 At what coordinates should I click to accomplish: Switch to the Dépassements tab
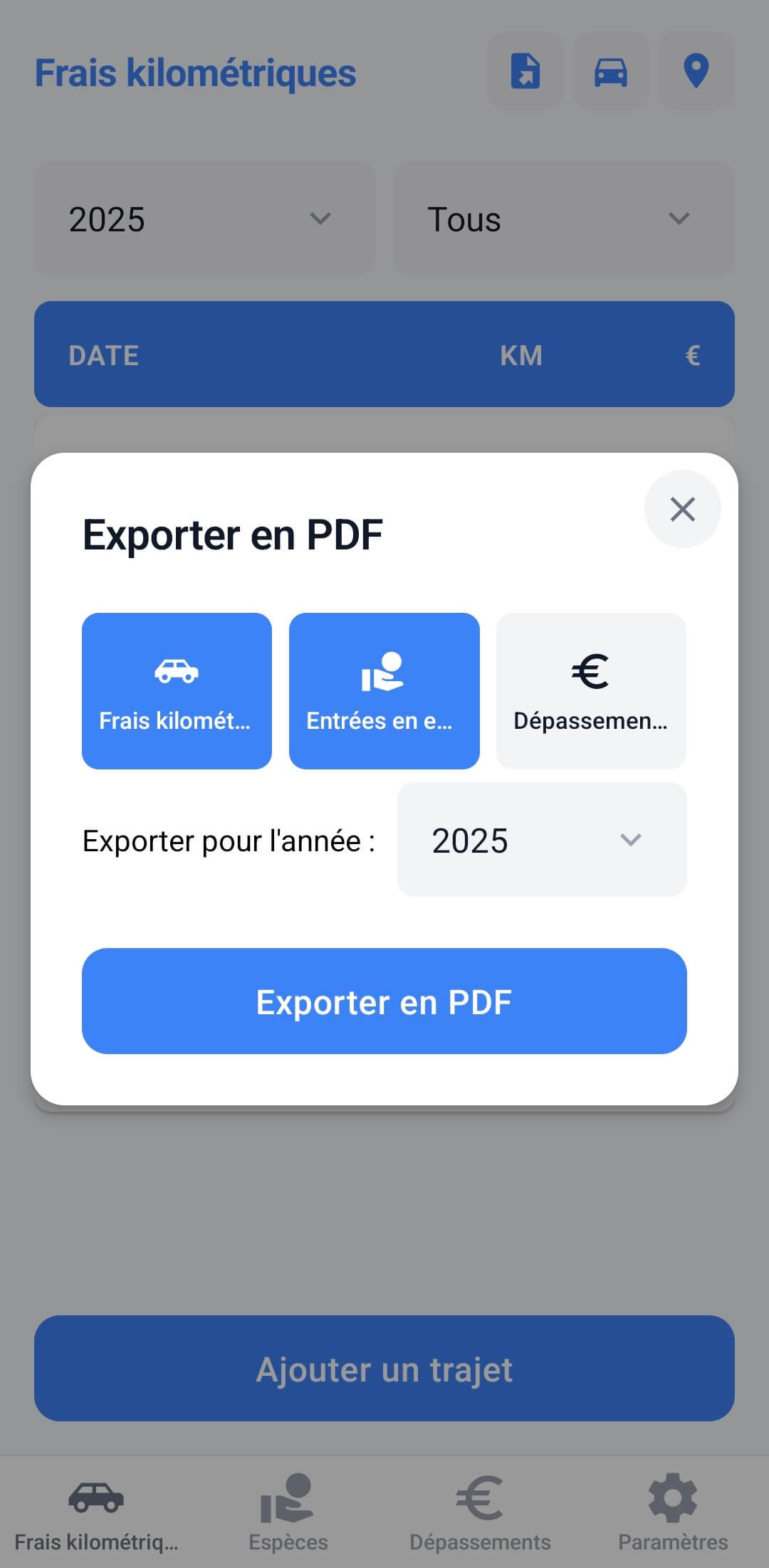(x=480, y=1512)
